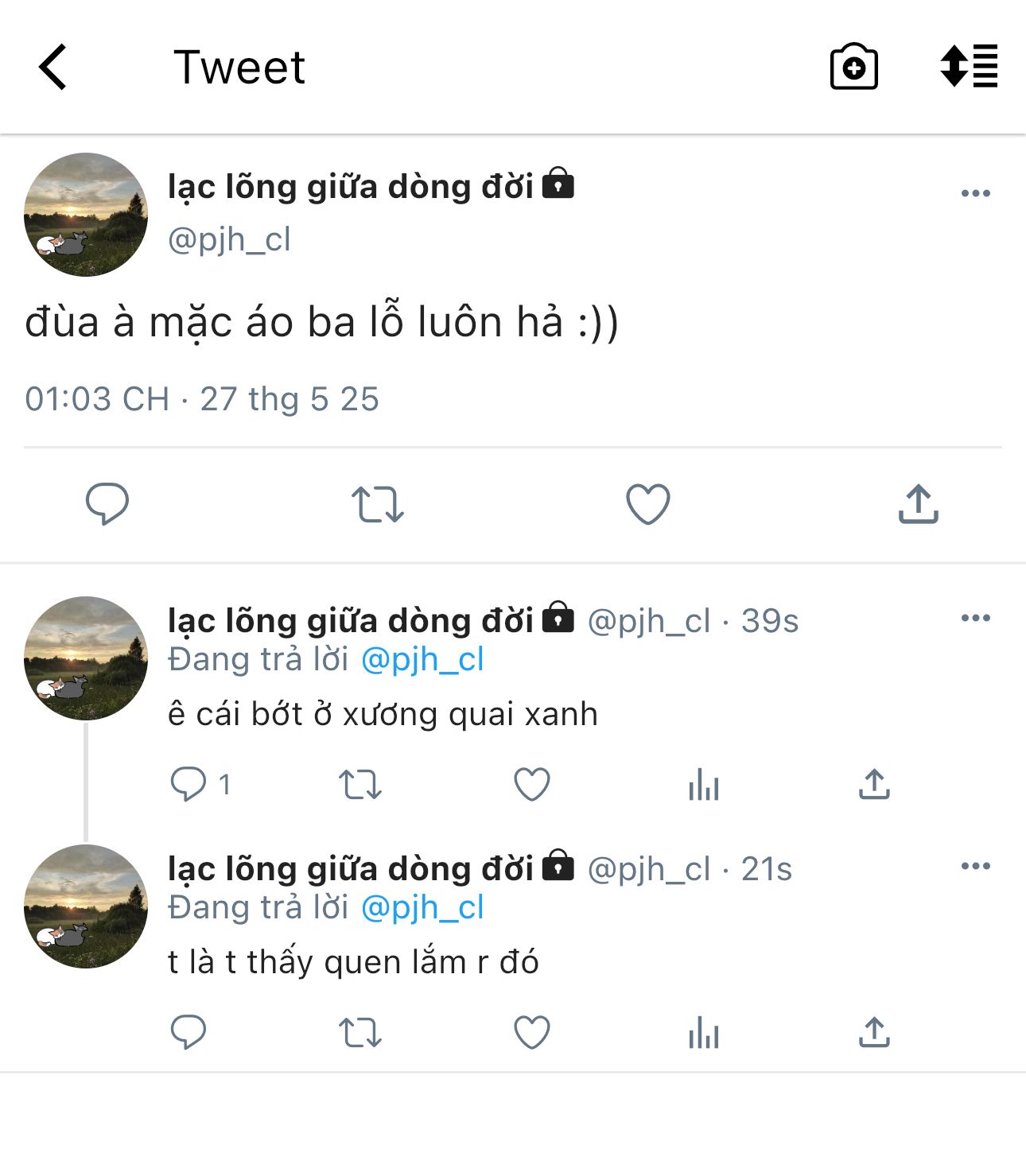This screenshot has width=1026, height=1176.
Task: Share the 'xương quai xanh' reply
Action: pos(874,784)
